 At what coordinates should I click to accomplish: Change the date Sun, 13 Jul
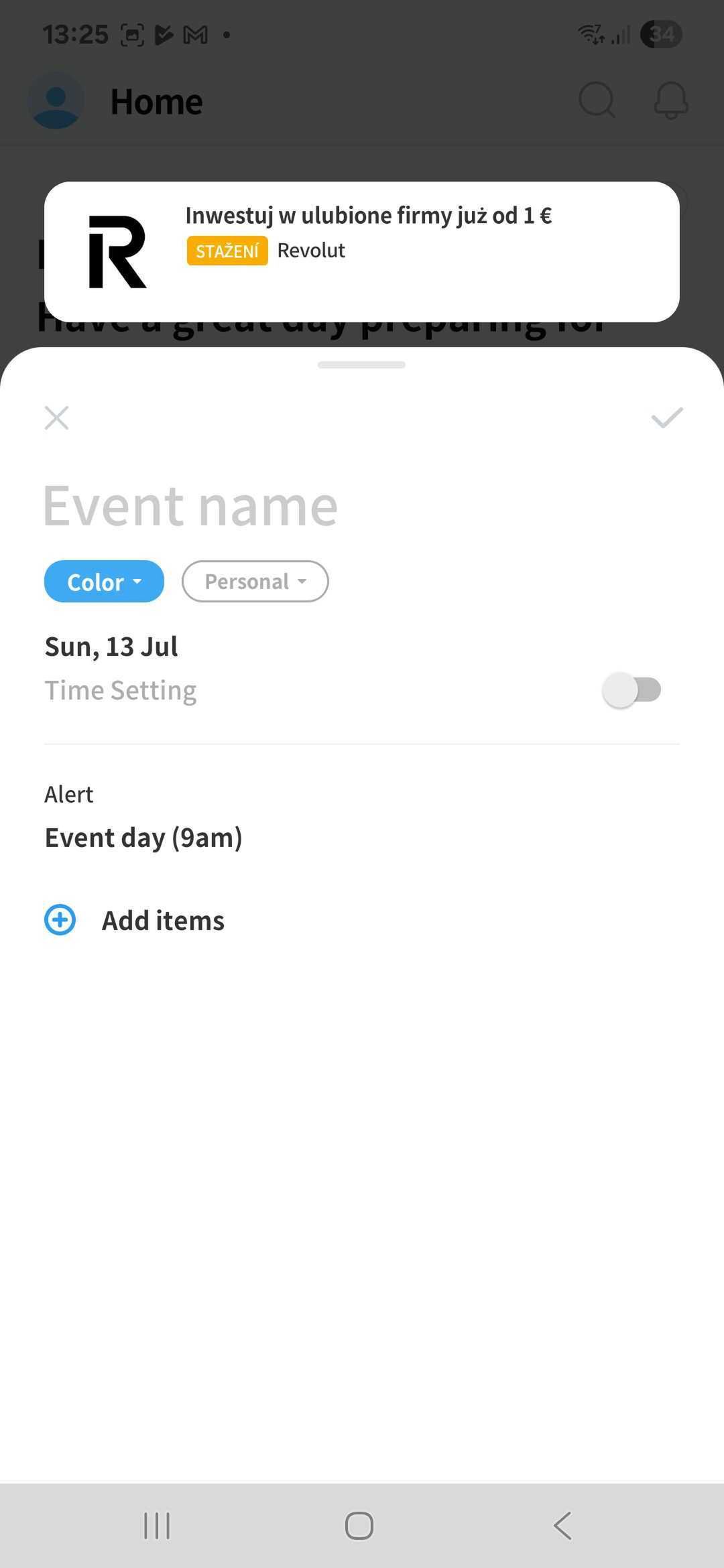(111, 647)
